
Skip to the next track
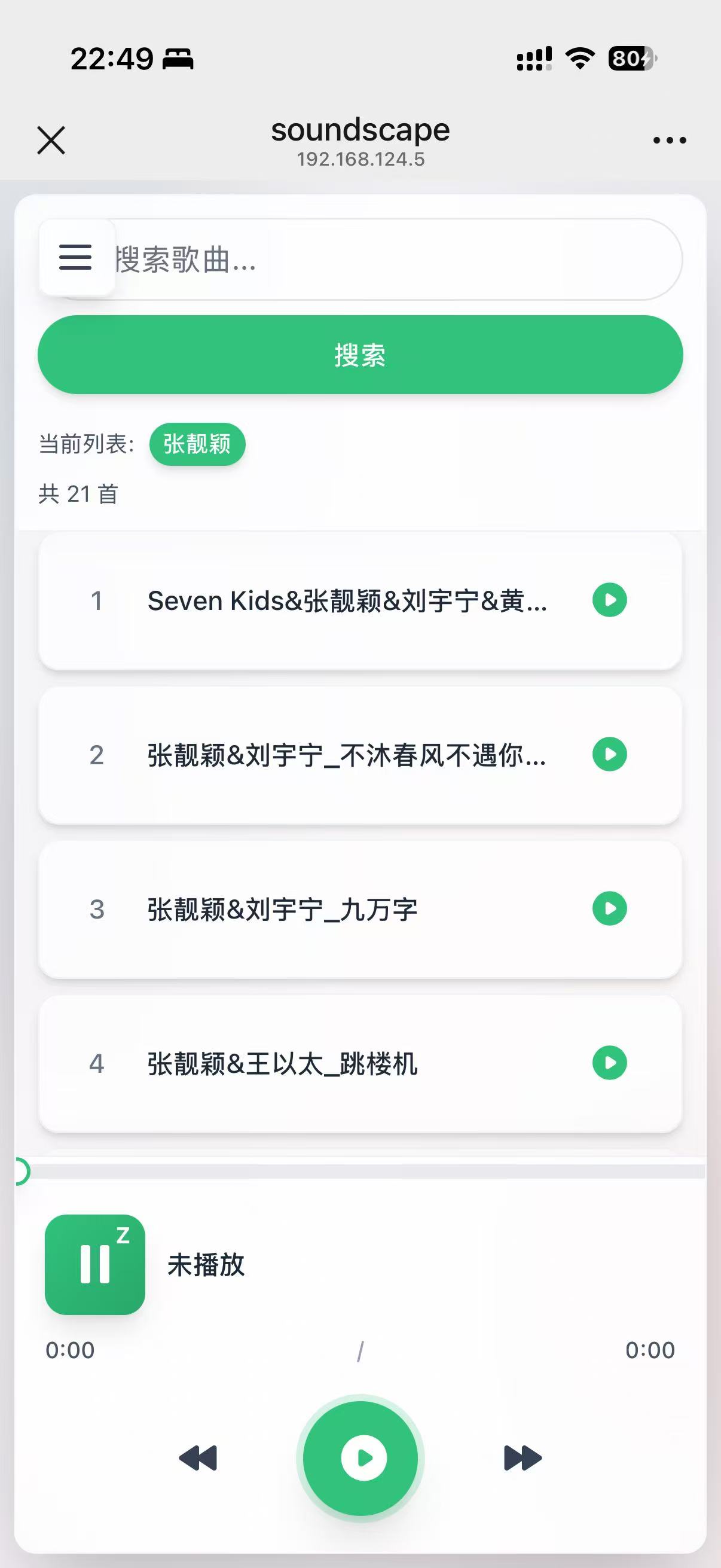[x=521, y=1458]
